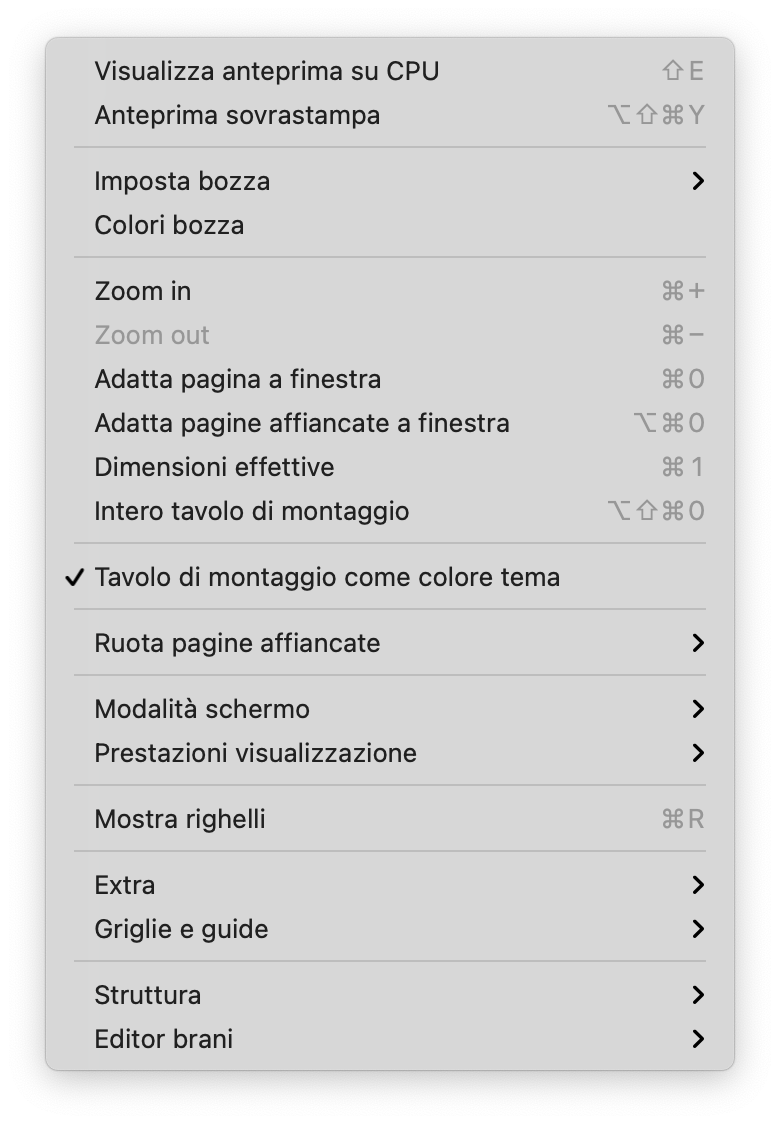The image size is (780, 1124).
Task: Expand Prestazioni visualizzazione submenu
Action: [255, 753]
